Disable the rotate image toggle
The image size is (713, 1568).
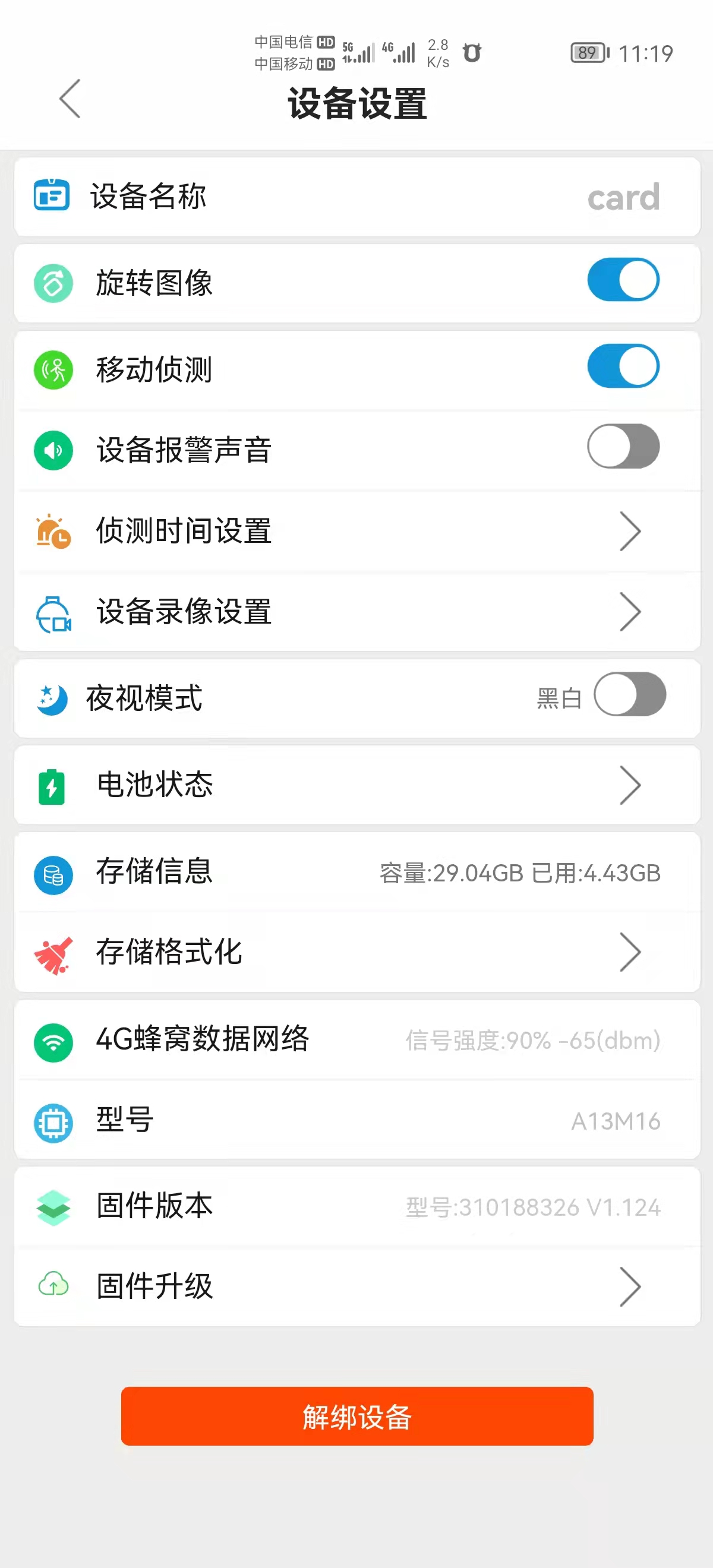[623, 280]
